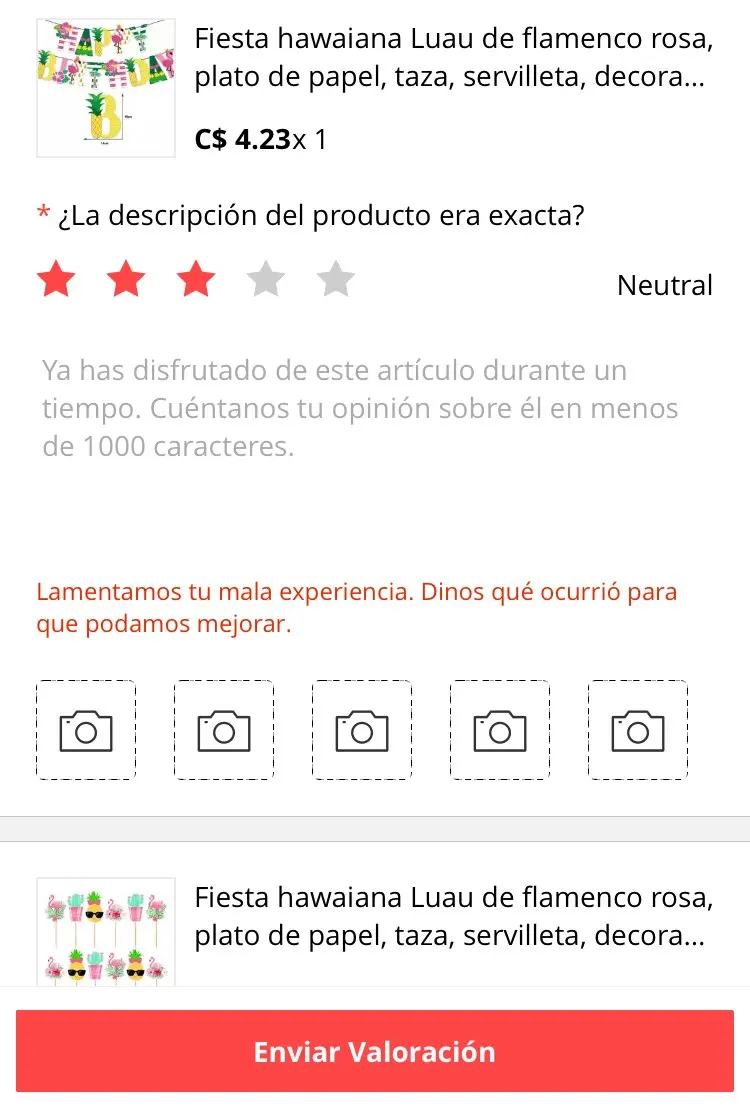750x1116 pixels.
Task: Attach a picture in the fifth camera slot
Action: click(638, 730)
